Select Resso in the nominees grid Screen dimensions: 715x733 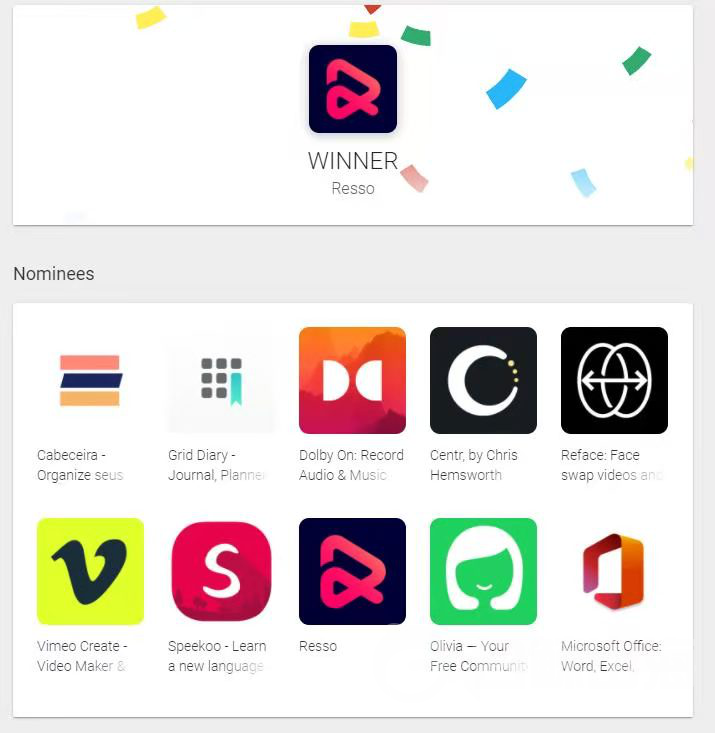pyautogui.click(x=352, y=571)
